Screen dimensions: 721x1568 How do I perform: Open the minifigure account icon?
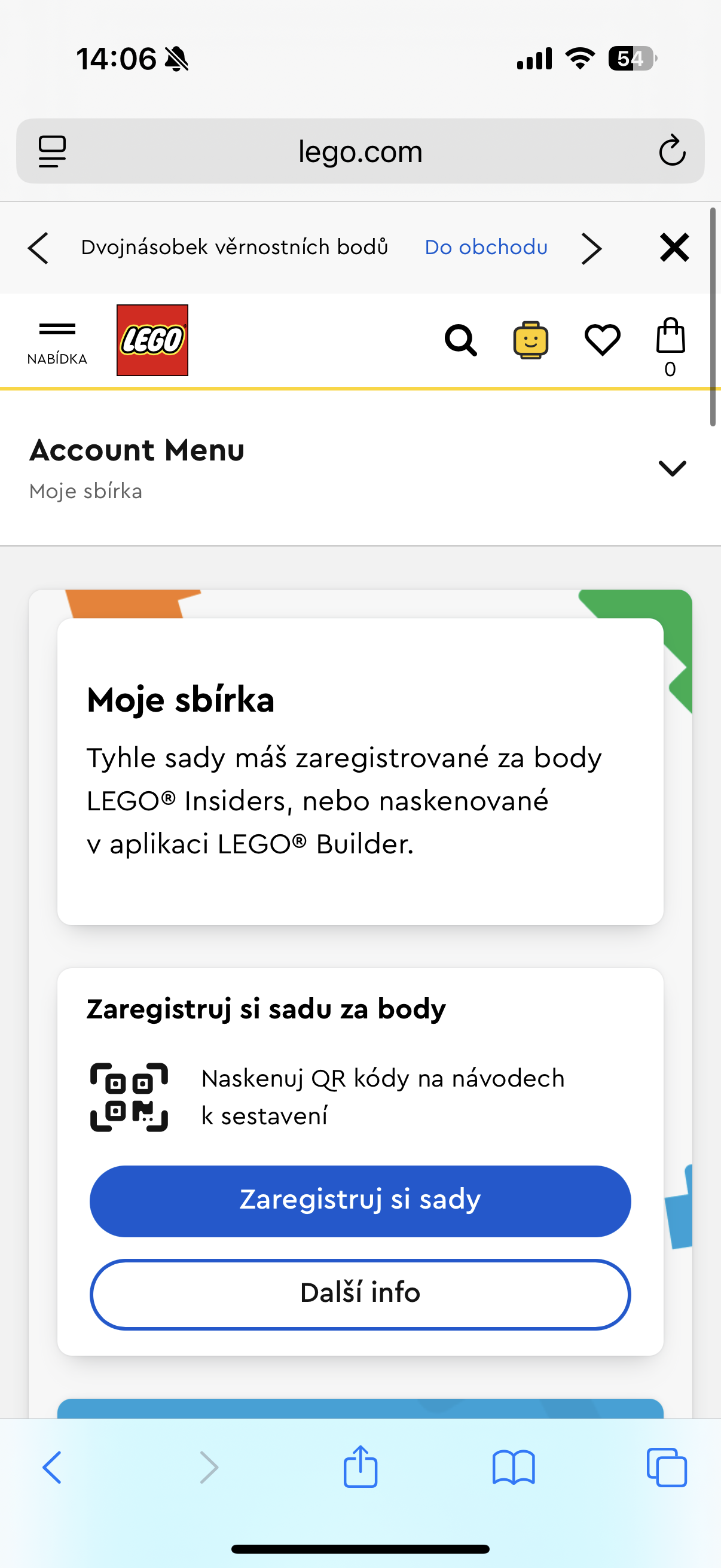tap(530, 340)
